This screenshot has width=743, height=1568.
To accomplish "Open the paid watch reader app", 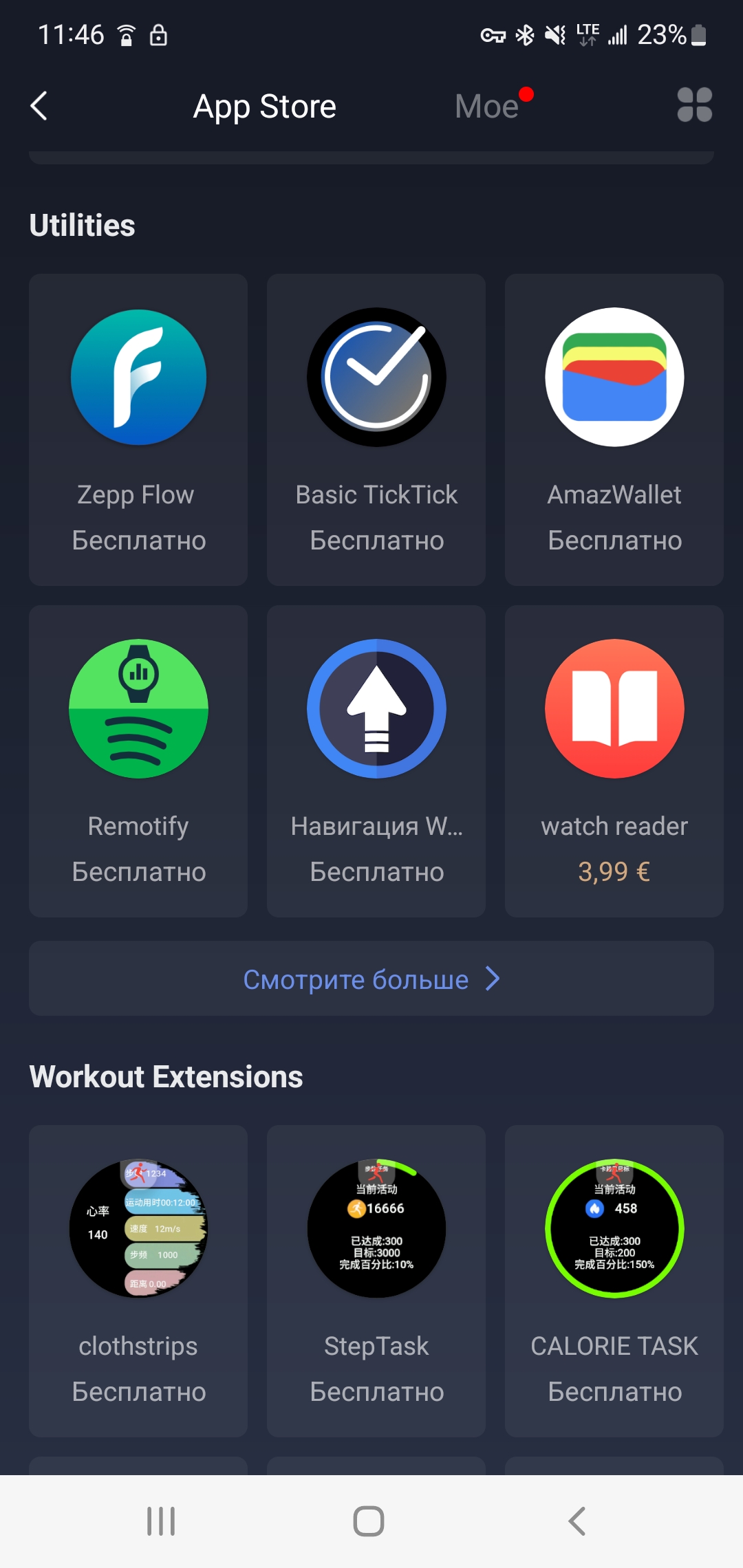I will (x=614, y=761).
